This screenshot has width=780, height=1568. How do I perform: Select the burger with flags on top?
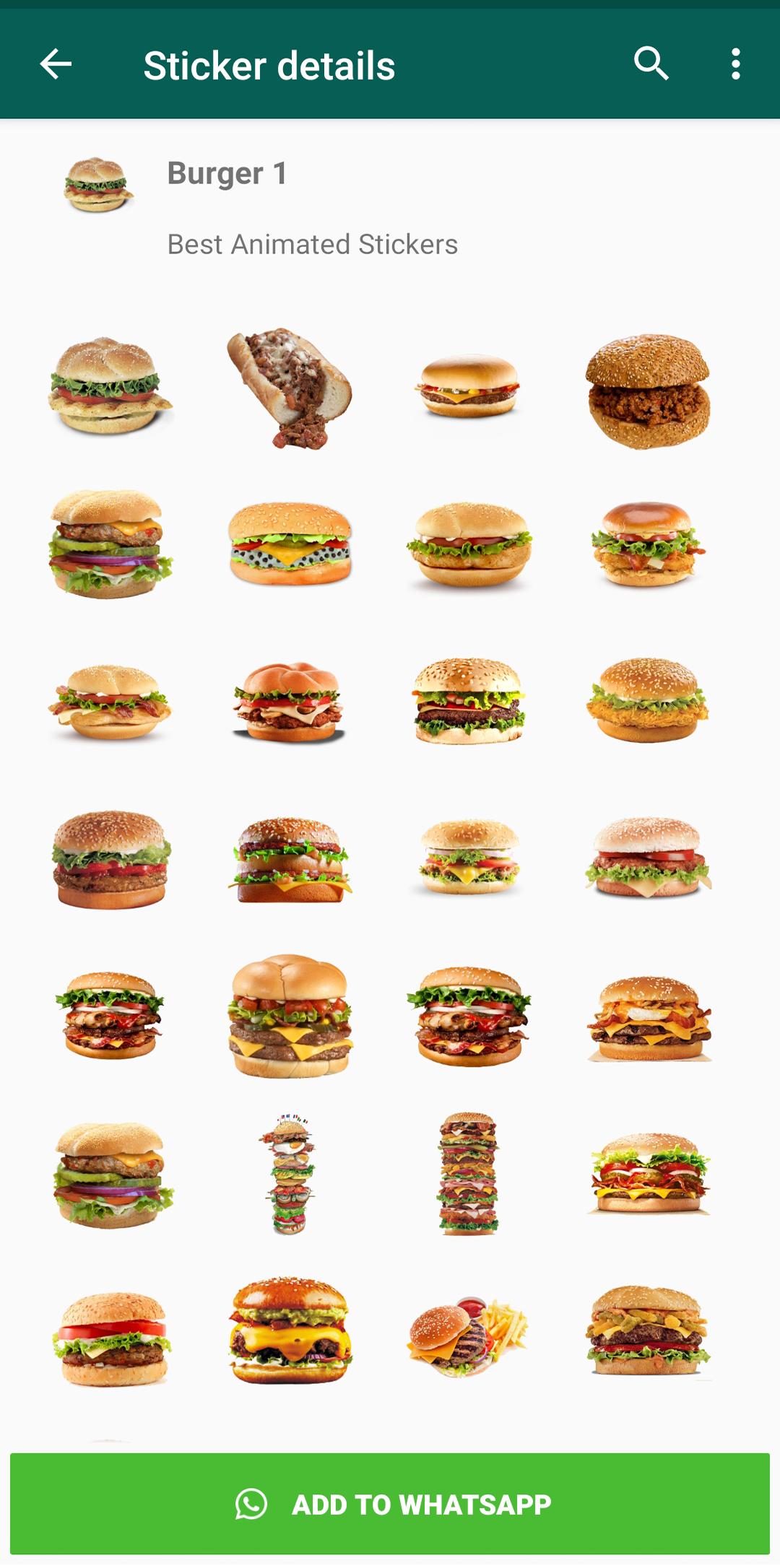point(290,1173)
